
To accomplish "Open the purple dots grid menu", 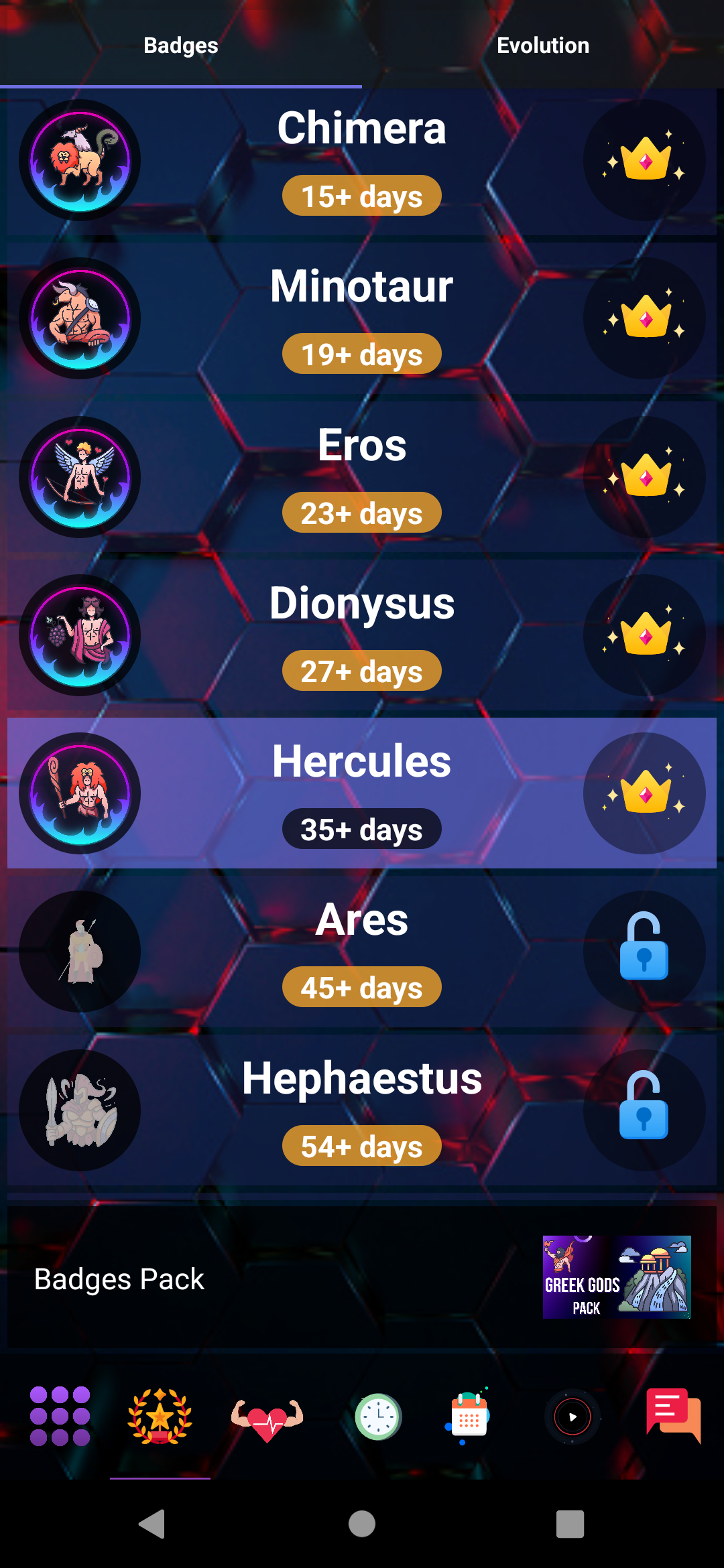I will pos(60,1416).
